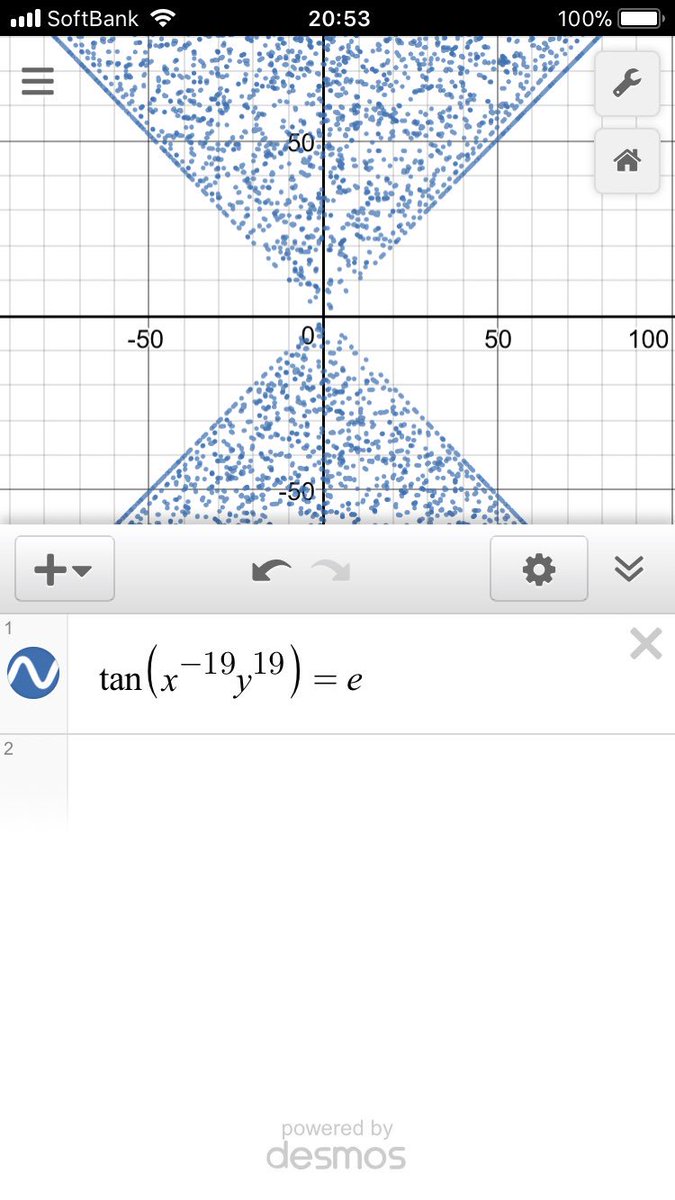
Task: Delete expression 1 with the X
Action: click(646, 644)
